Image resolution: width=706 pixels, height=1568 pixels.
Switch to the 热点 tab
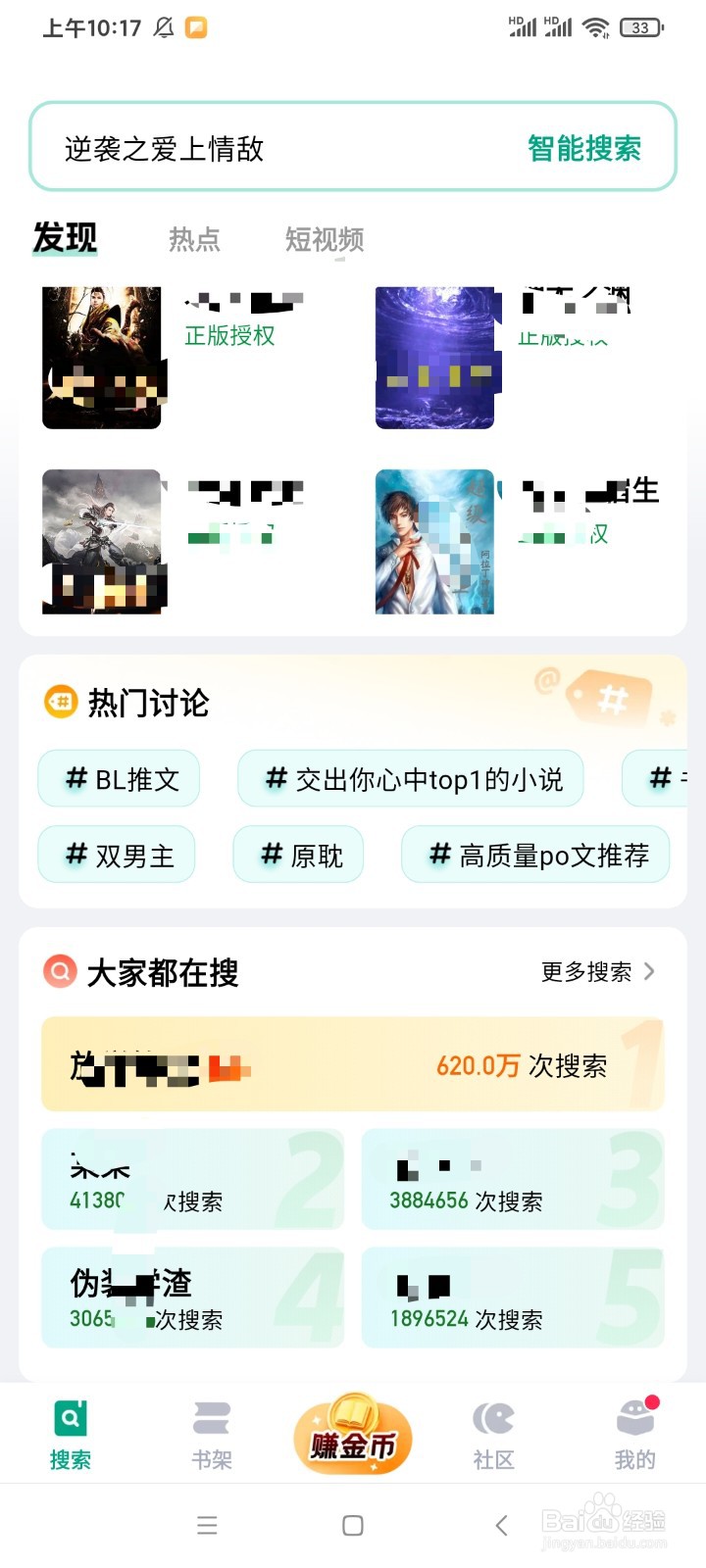point(194,240)
